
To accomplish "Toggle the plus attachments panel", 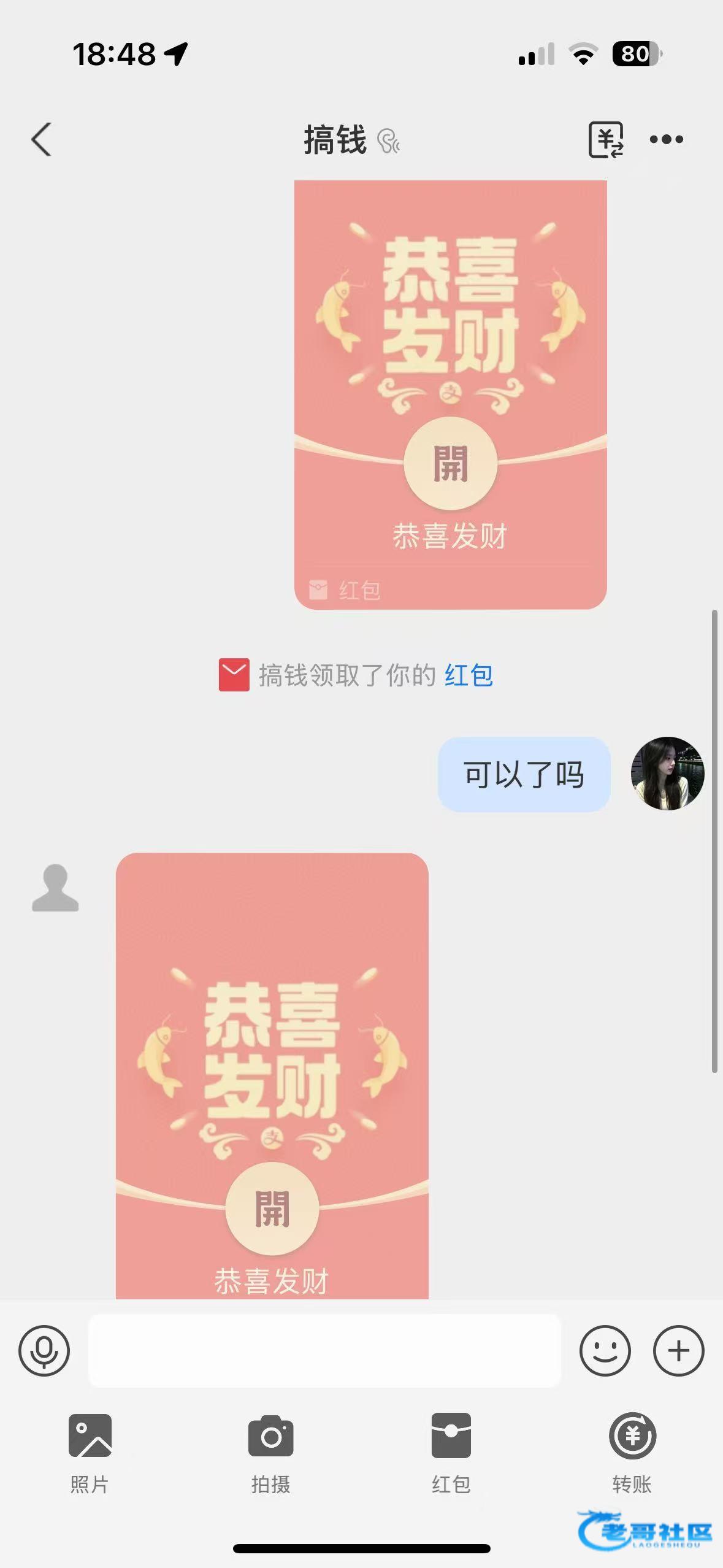I will (x=678, y=1350).
